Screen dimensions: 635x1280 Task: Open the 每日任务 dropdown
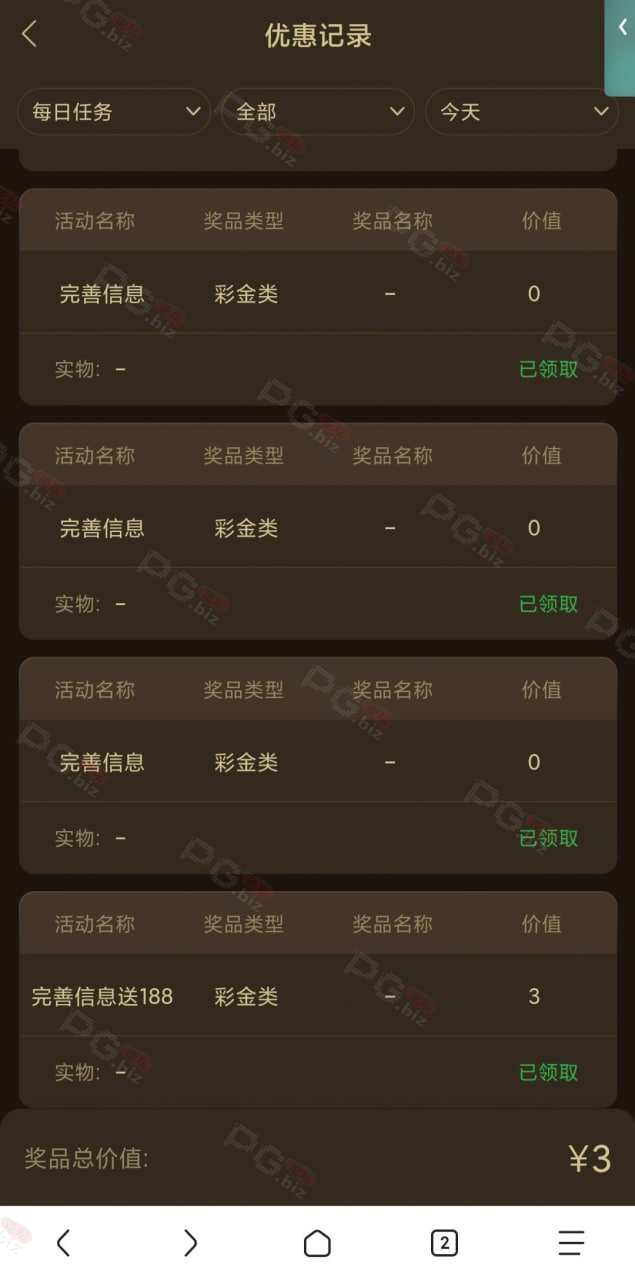(114, 112)
